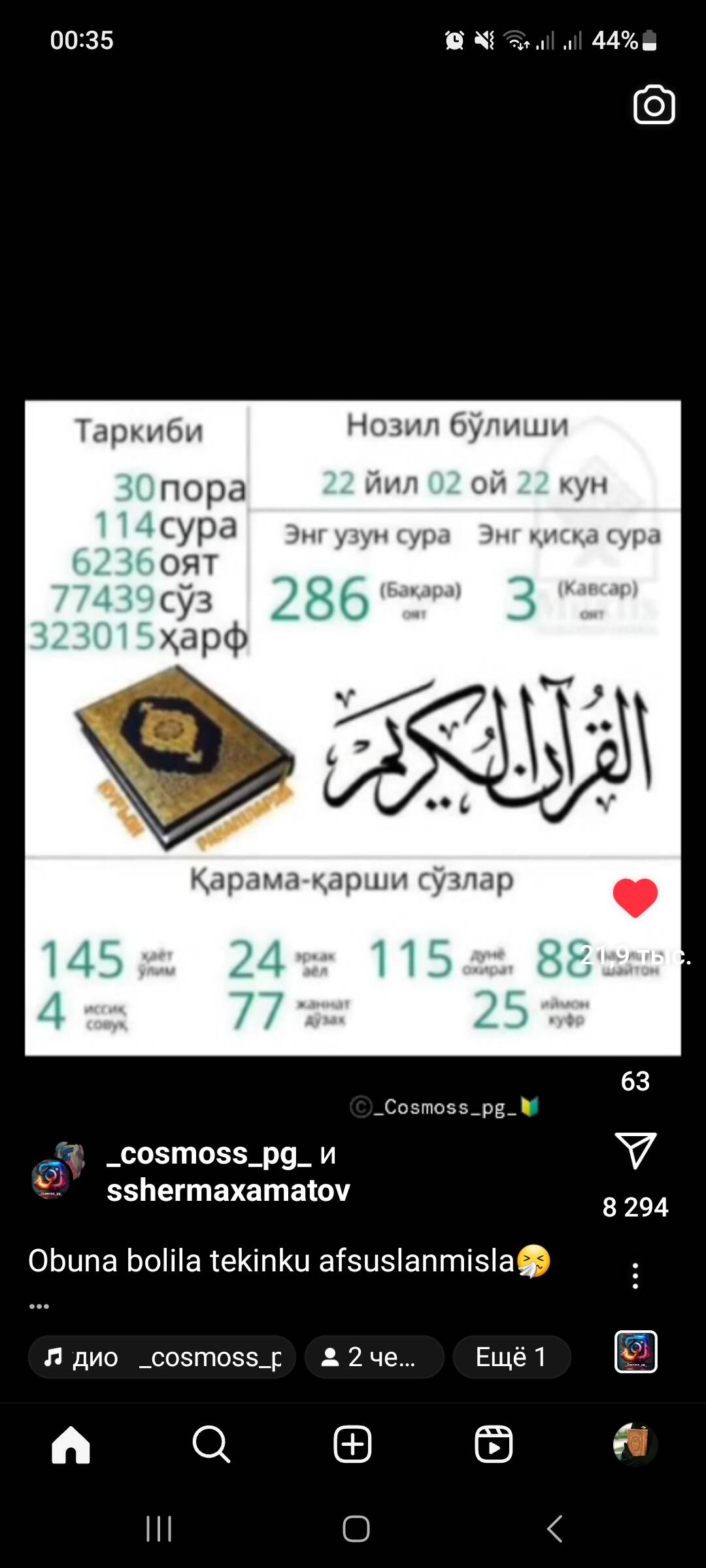The image size is (706, 1568).
Task: Go to the Home feed tab
Action: [x=71, y=1445]
